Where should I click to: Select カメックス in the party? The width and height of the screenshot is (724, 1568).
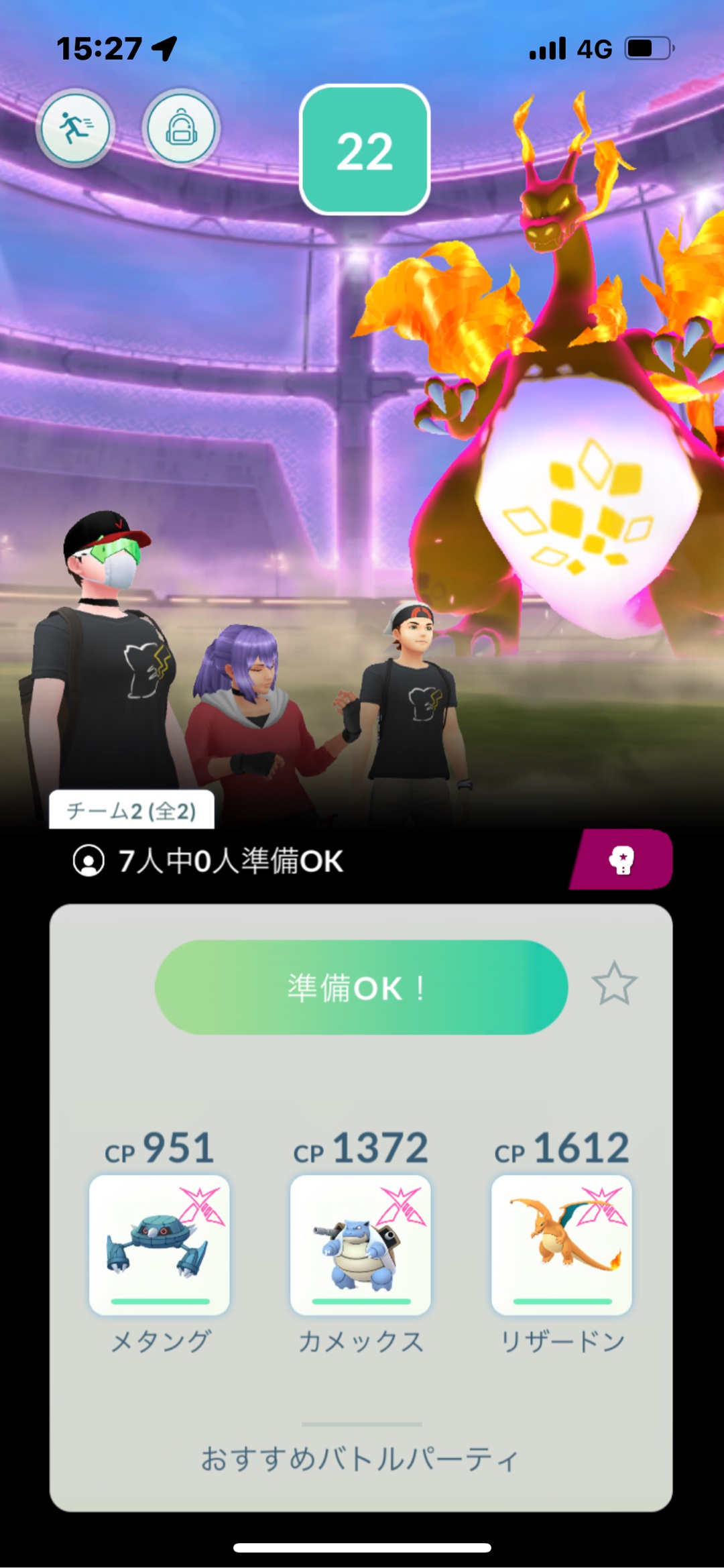[x=361, y=1245]
